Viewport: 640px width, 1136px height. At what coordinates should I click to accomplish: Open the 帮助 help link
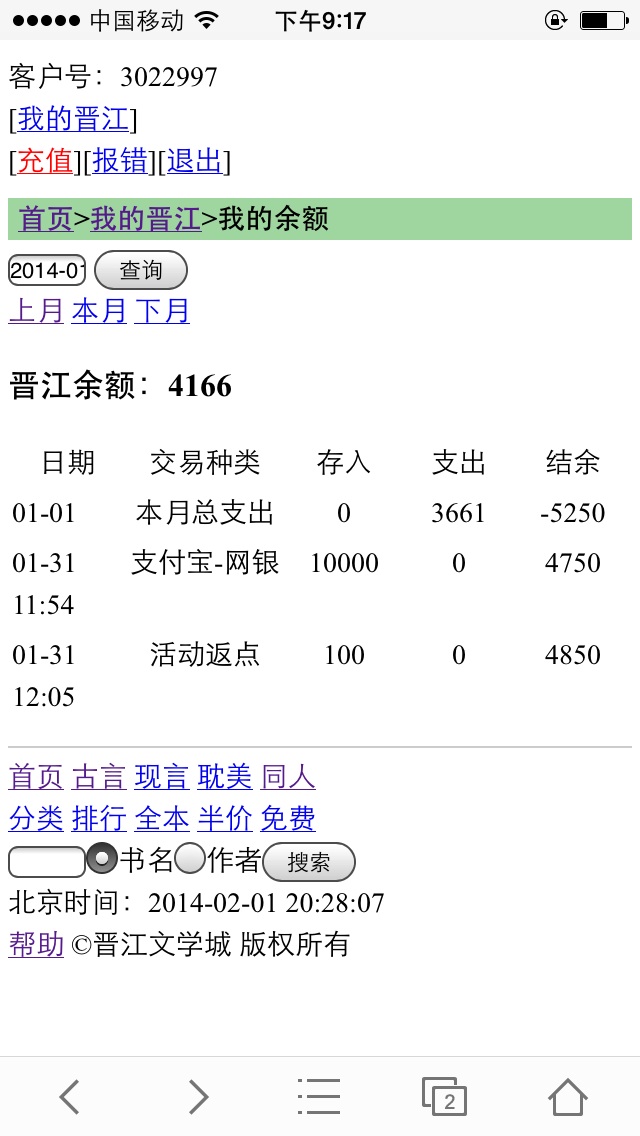click(36, 944)
